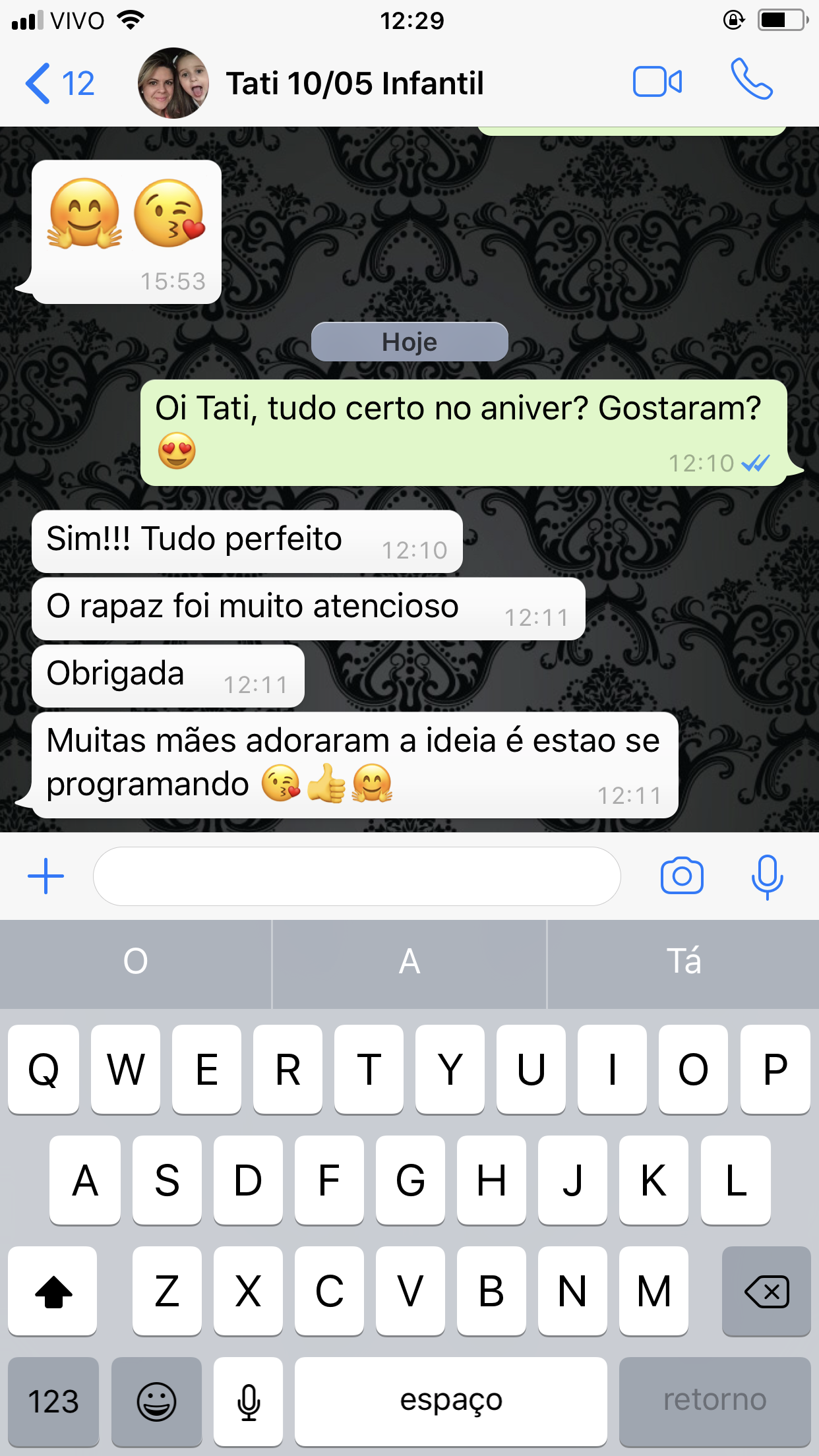Choose the 'Tá' keyboard suggestion
Viewport: 819px width, 1456px height.
[683, 961]
